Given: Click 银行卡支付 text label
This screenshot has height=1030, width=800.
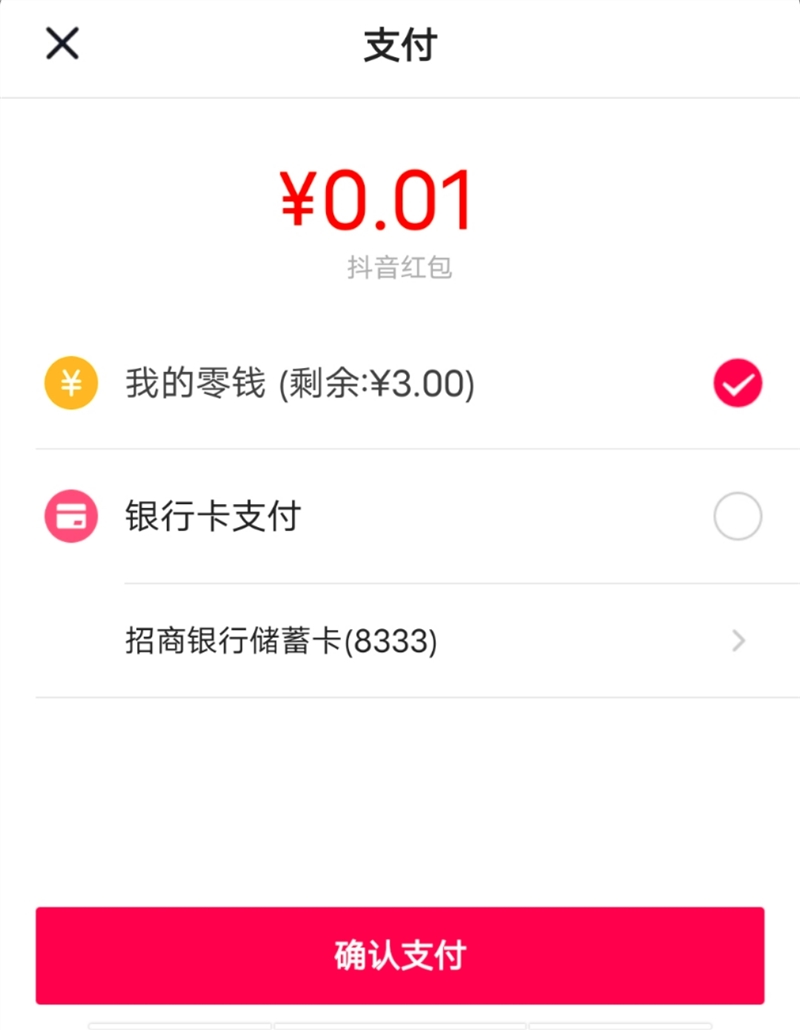Looking at the screenshot, I should tap(210, 516).
